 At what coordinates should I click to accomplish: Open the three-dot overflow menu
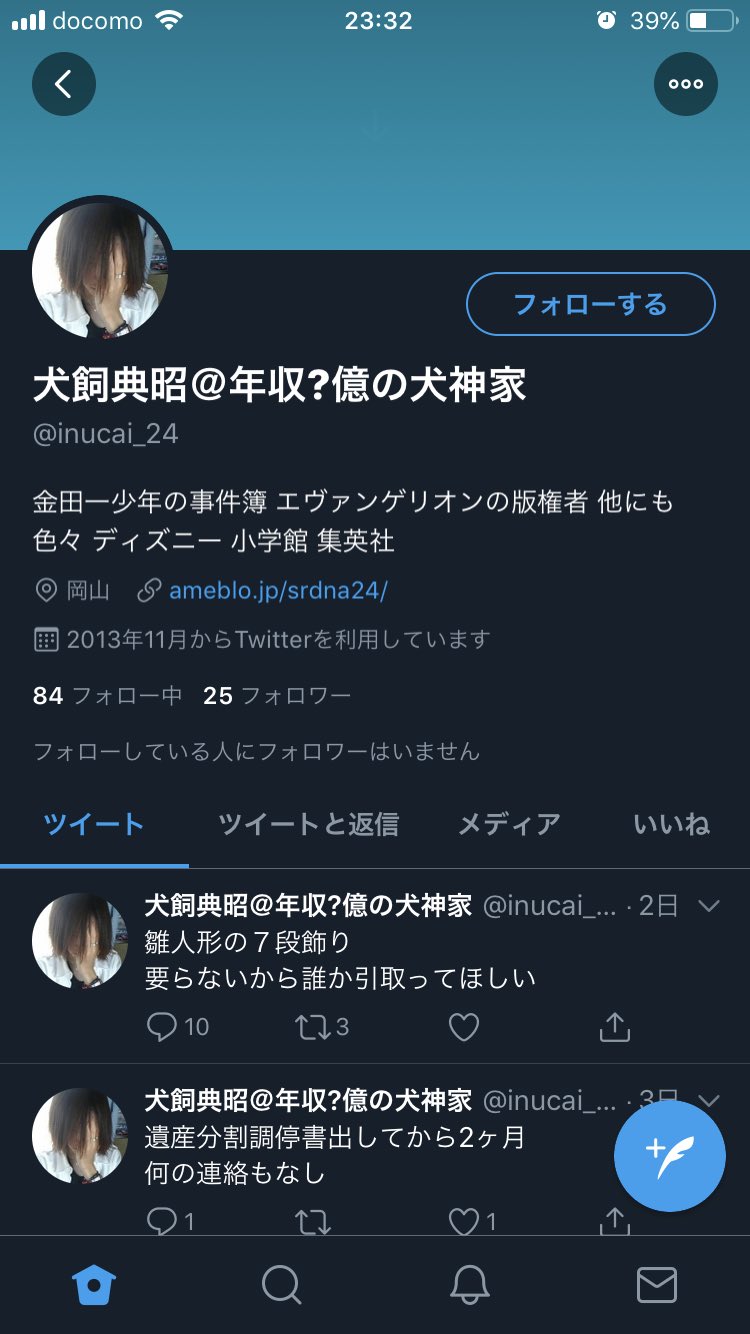[x=686, y=84]
